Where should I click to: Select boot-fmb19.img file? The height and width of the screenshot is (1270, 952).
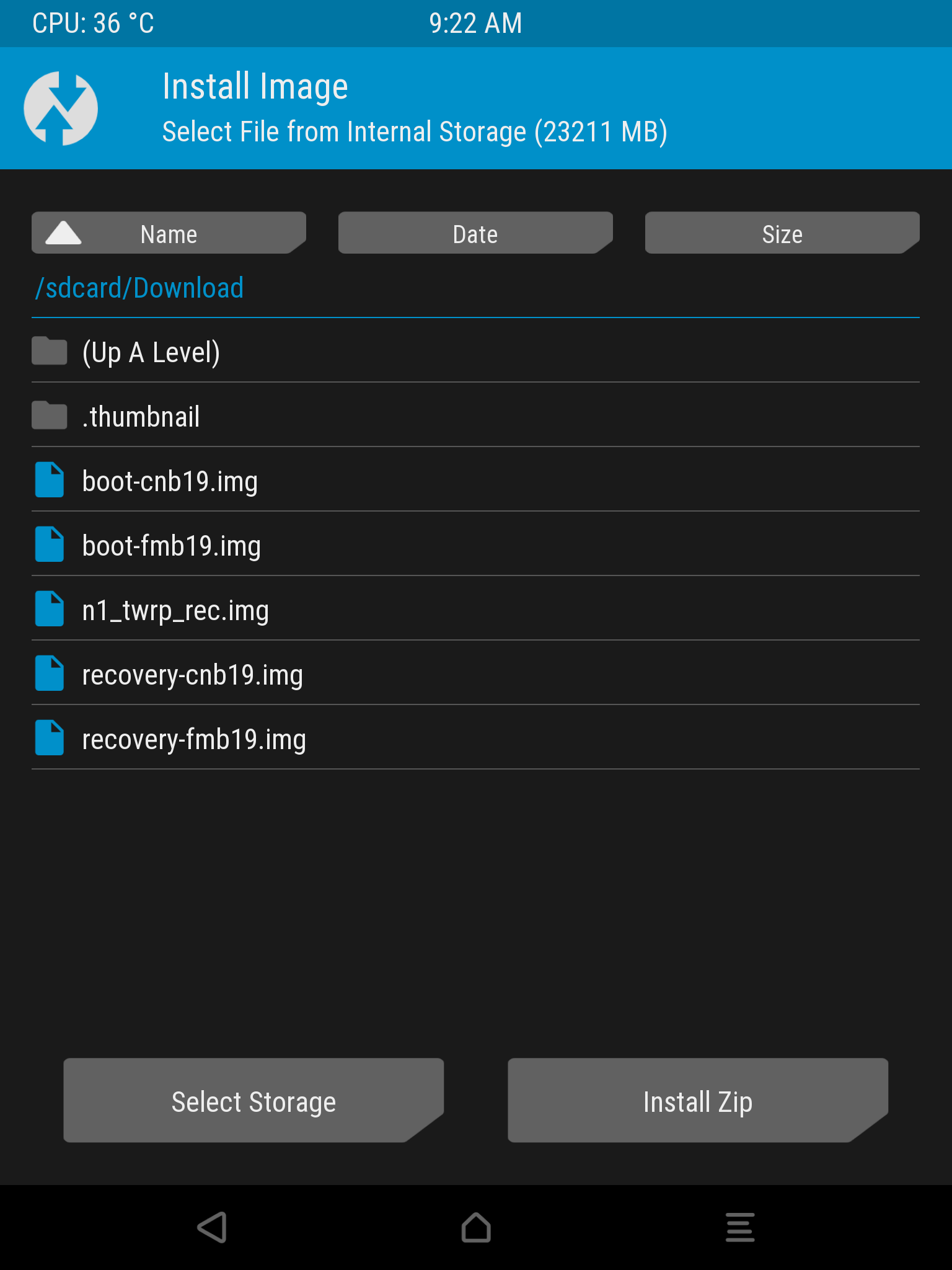point(171,546)
